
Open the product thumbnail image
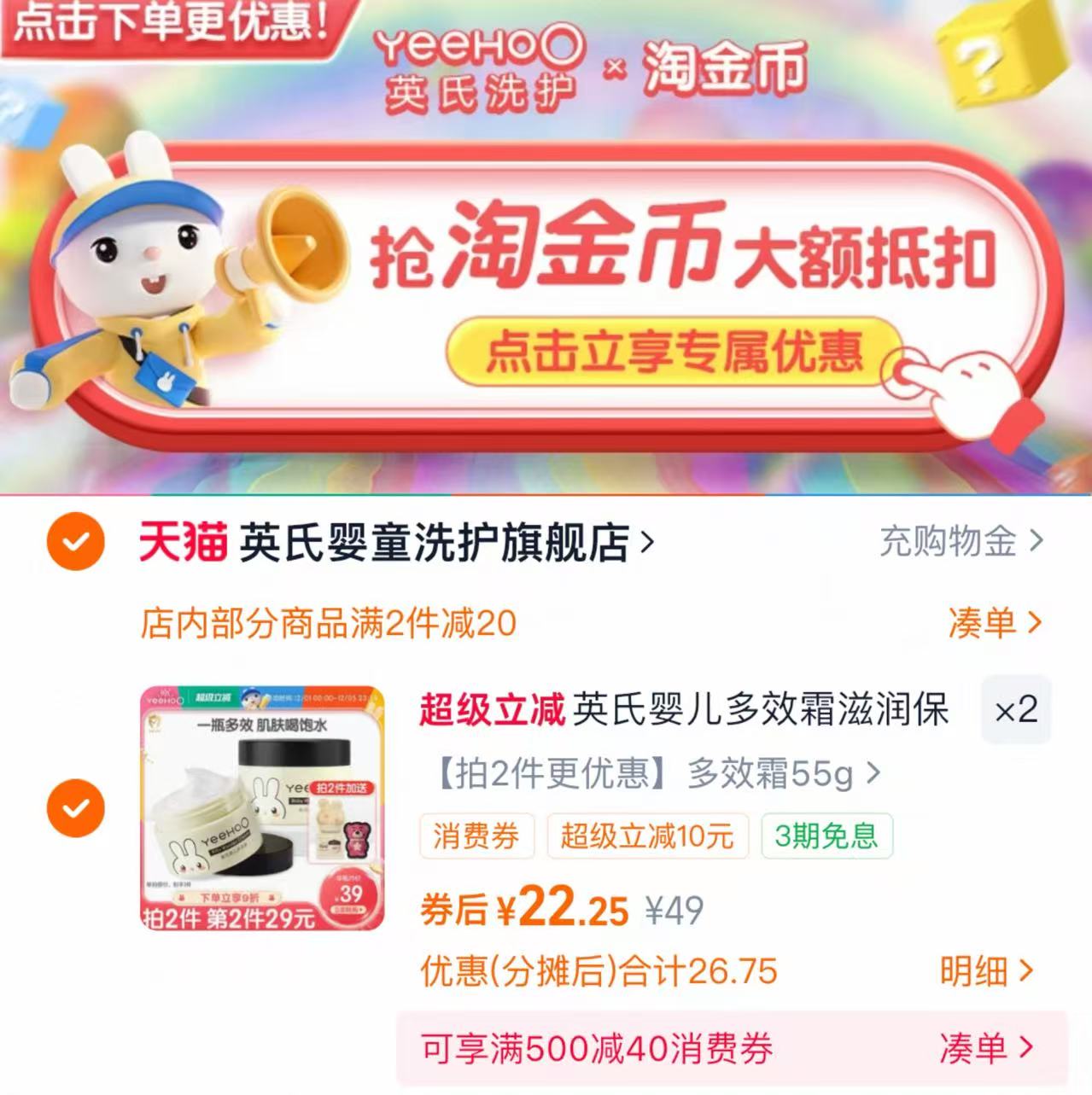point(258,809)
